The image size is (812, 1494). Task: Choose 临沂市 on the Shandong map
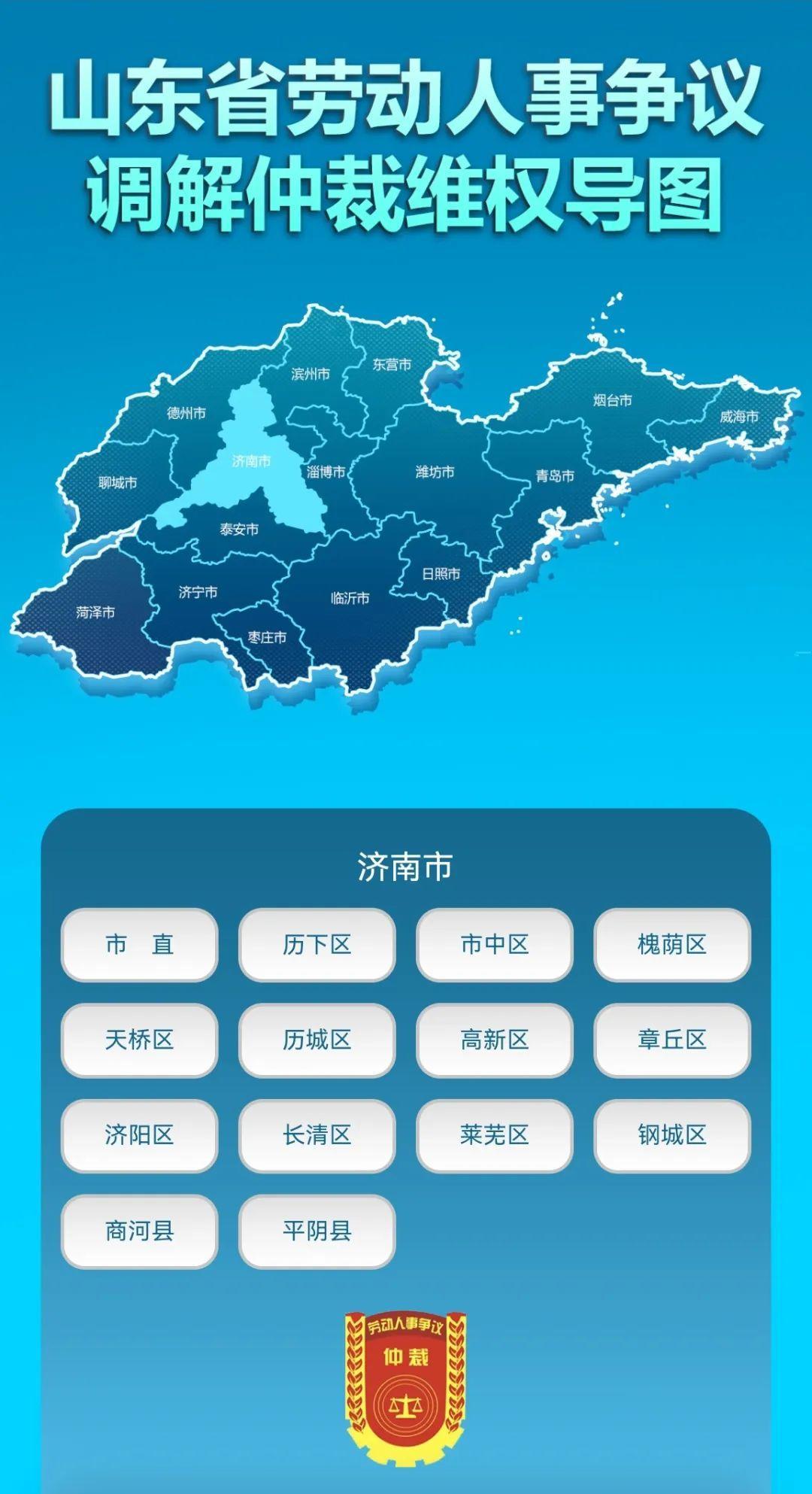click(350, 599)
